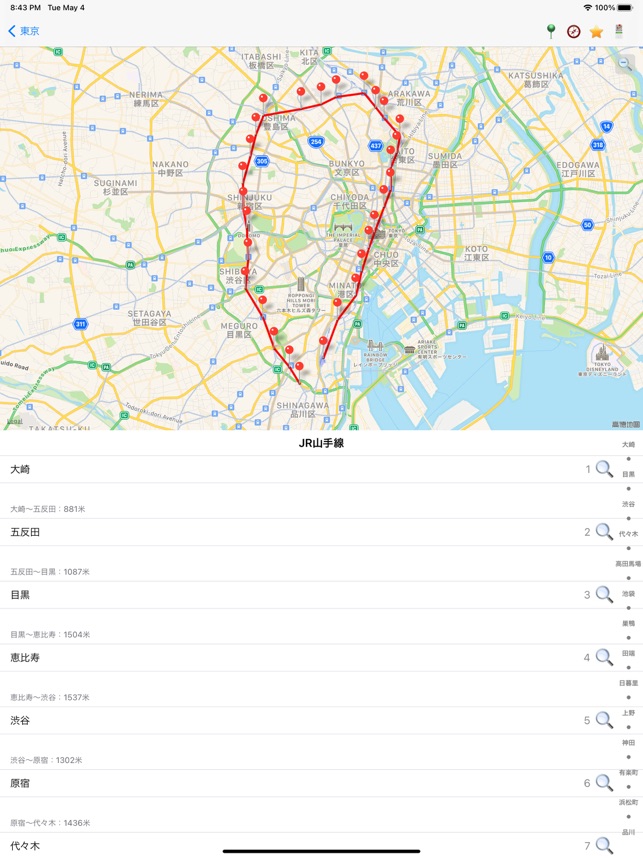
Task: Tap the star favorites icon
Action: pos(597,32)
